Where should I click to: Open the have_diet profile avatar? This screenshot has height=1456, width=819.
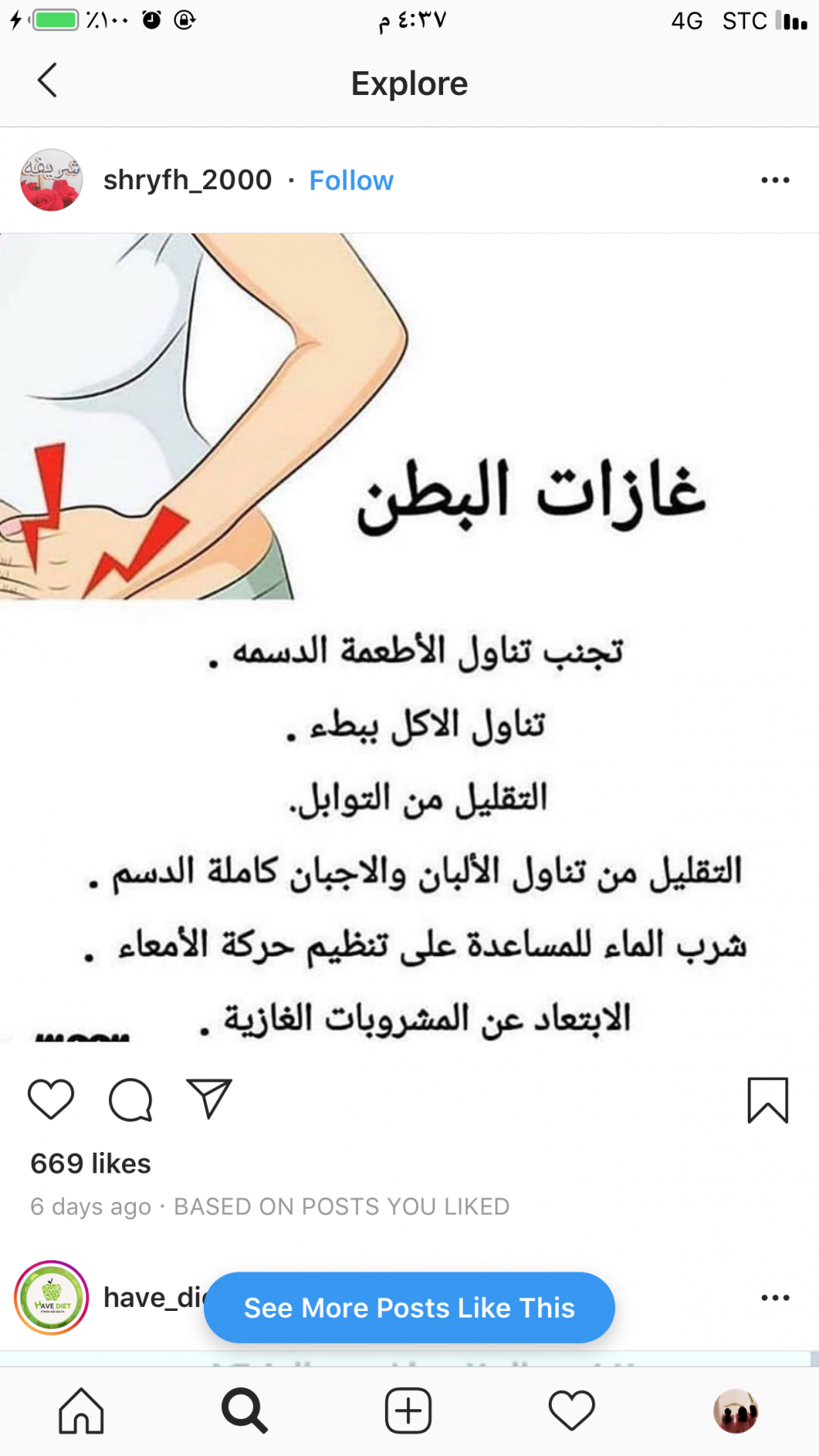click(52, 1298)
